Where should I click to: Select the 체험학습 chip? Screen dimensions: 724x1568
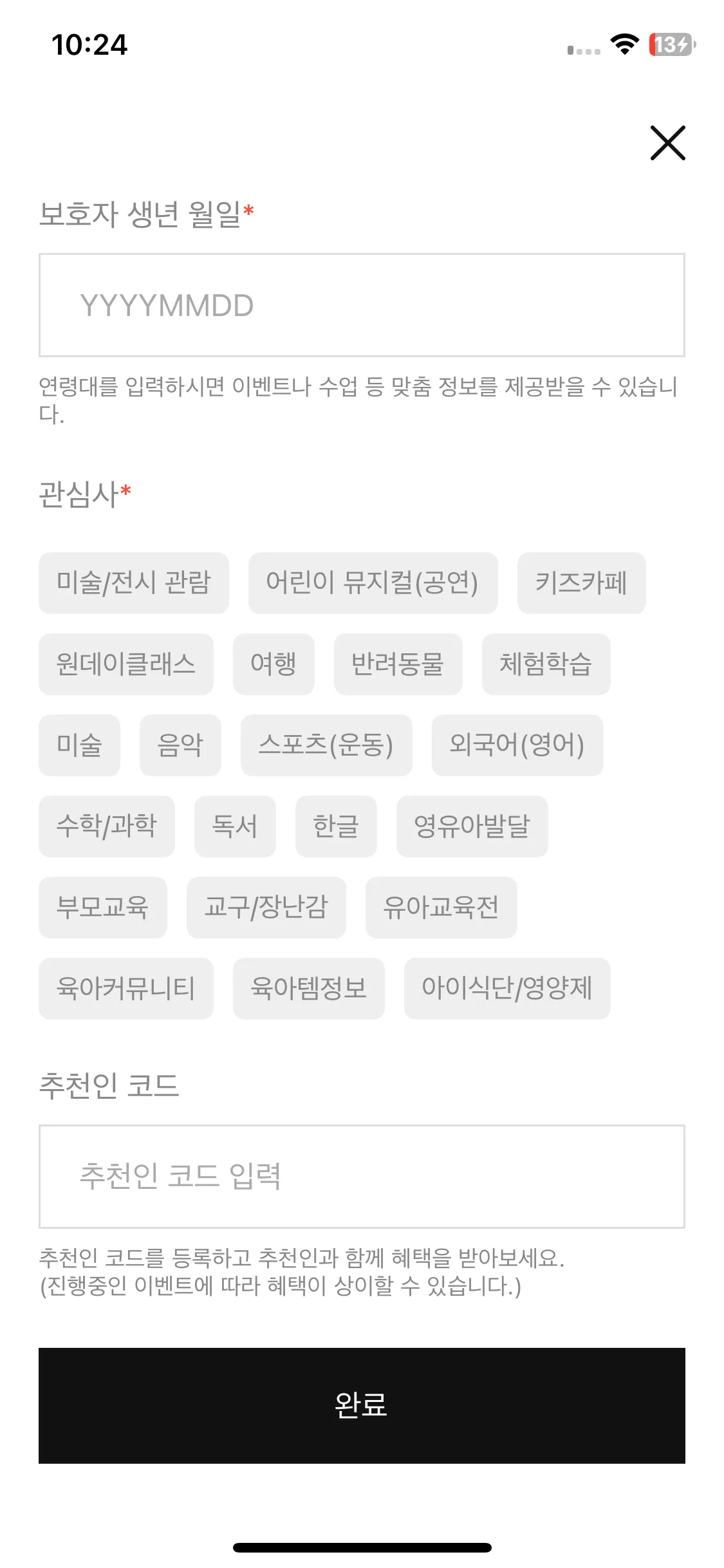click(546, 664)
